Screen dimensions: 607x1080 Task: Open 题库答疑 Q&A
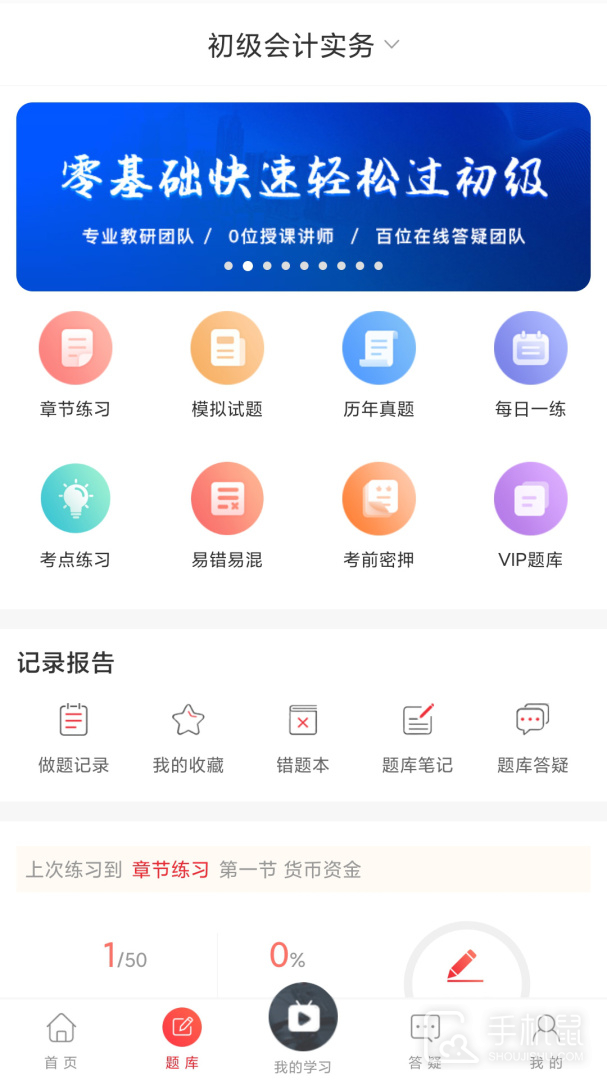pos(532,738)
